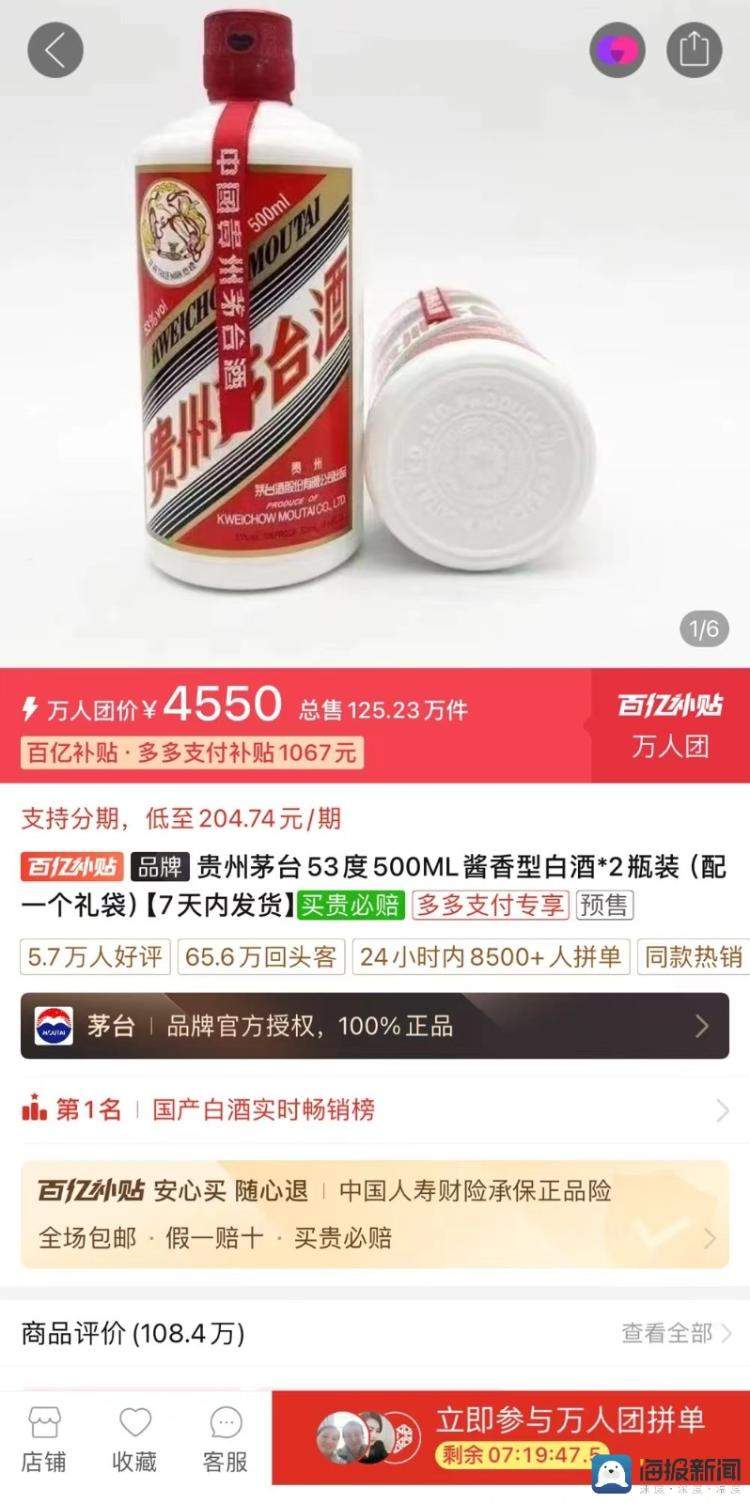Open the purple assistant icon at top right
Screen dimensions: 750x1503
[x=617, y=49]
